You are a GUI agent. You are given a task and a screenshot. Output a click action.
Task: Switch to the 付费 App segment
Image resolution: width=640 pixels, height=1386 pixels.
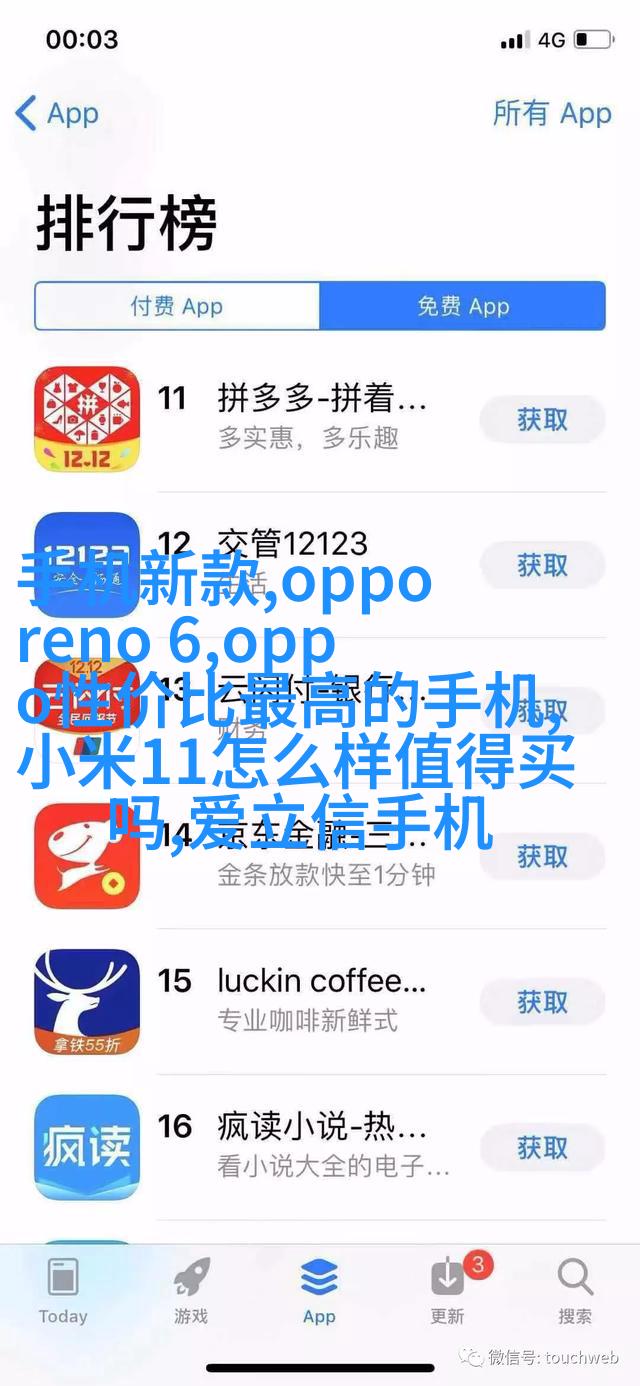[x=177, y=306]
